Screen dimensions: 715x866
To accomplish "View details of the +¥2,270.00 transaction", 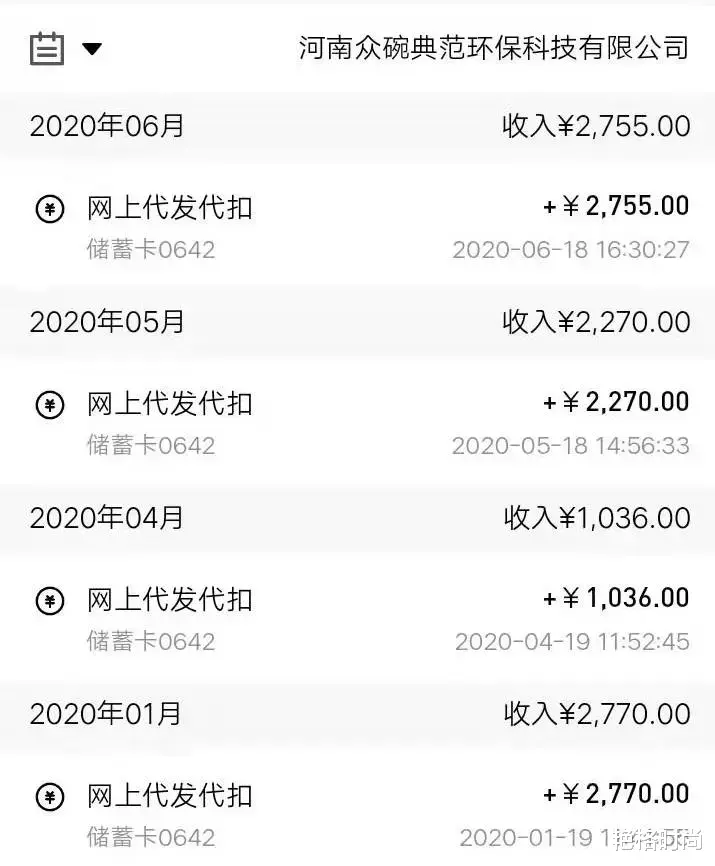I will 357,422.
